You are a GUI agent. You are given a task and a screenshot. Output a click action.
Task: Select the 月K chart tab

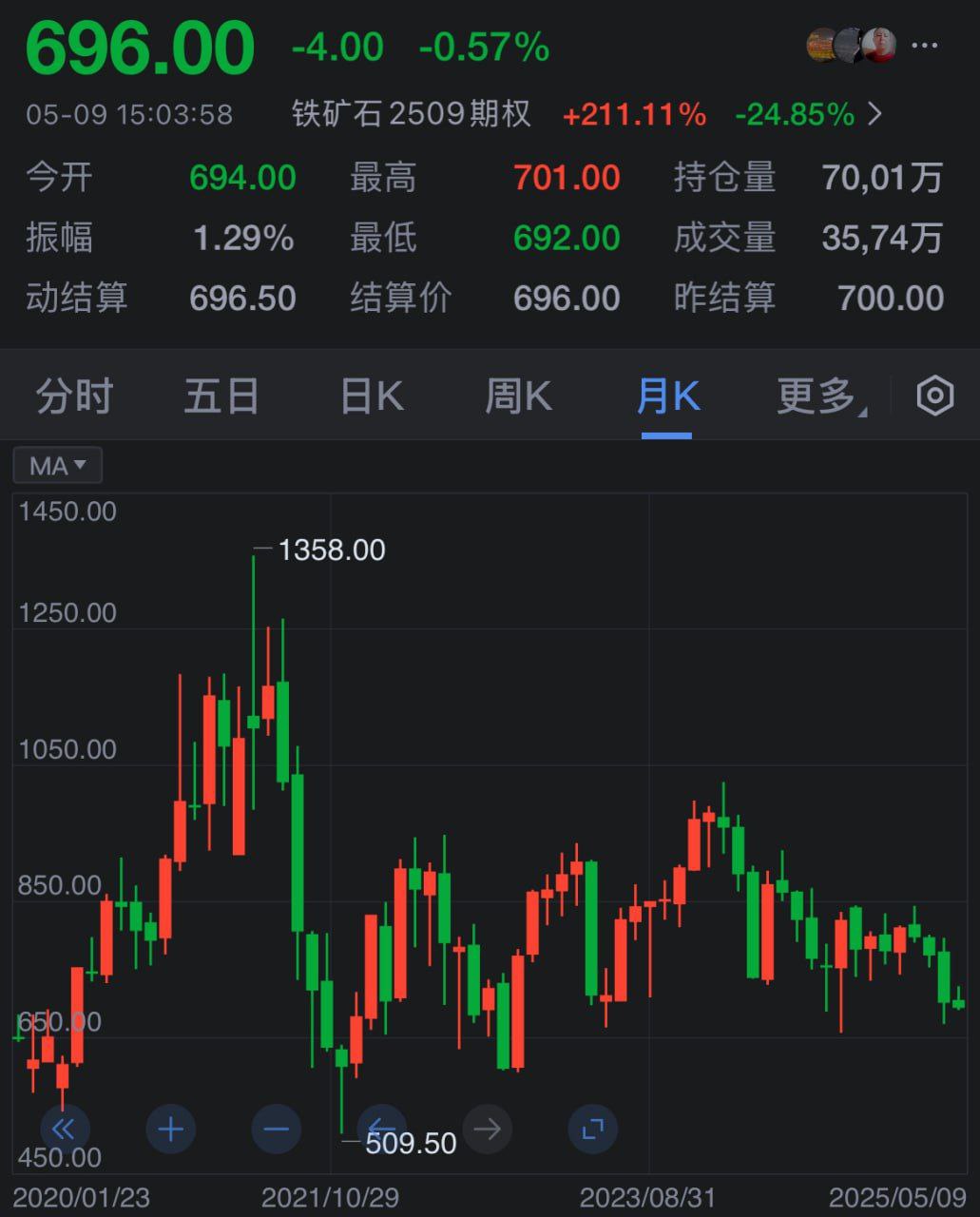[667, 396]
